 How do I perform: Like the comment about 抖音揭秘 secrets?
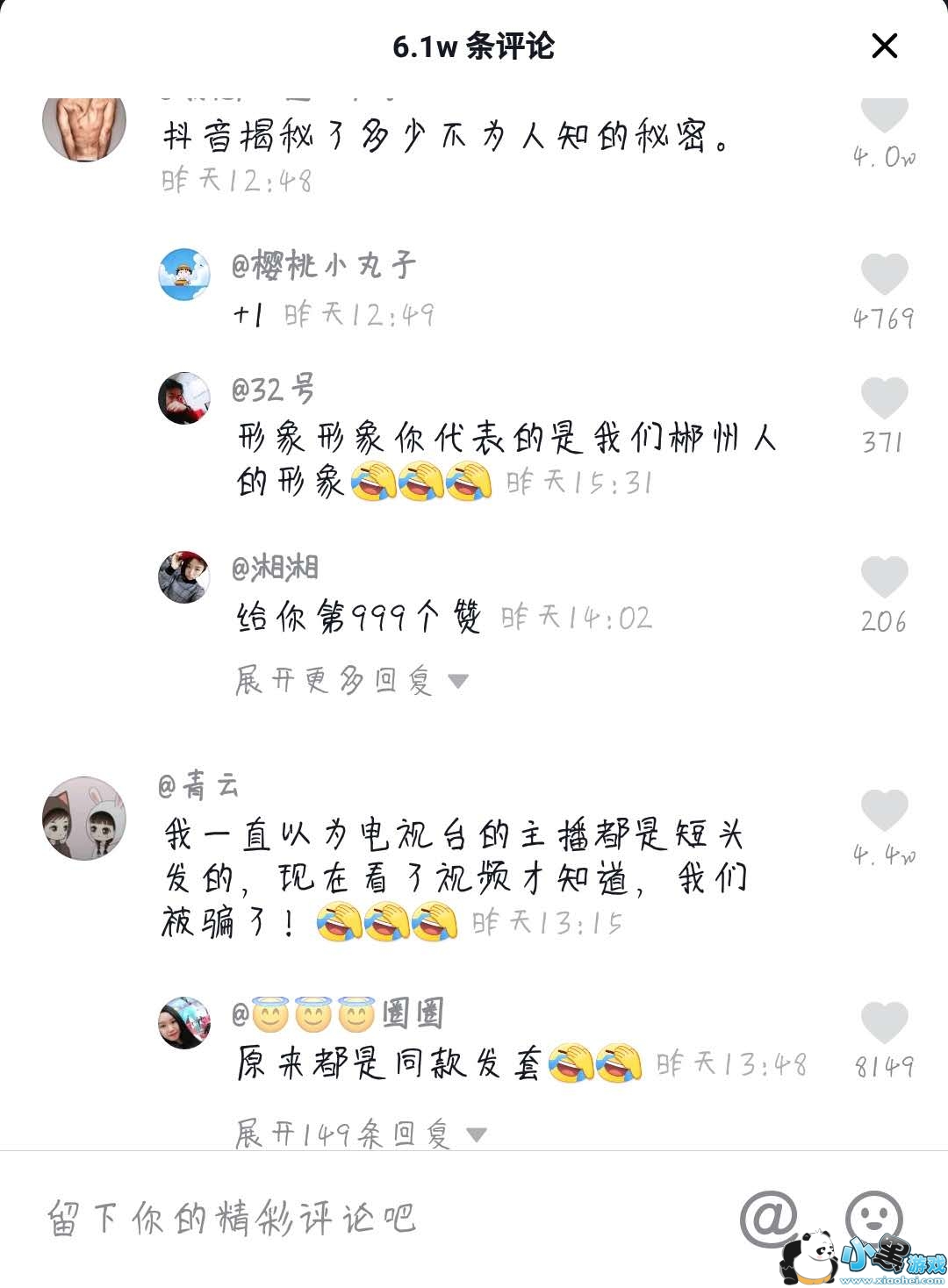click(x=884, y=115)
